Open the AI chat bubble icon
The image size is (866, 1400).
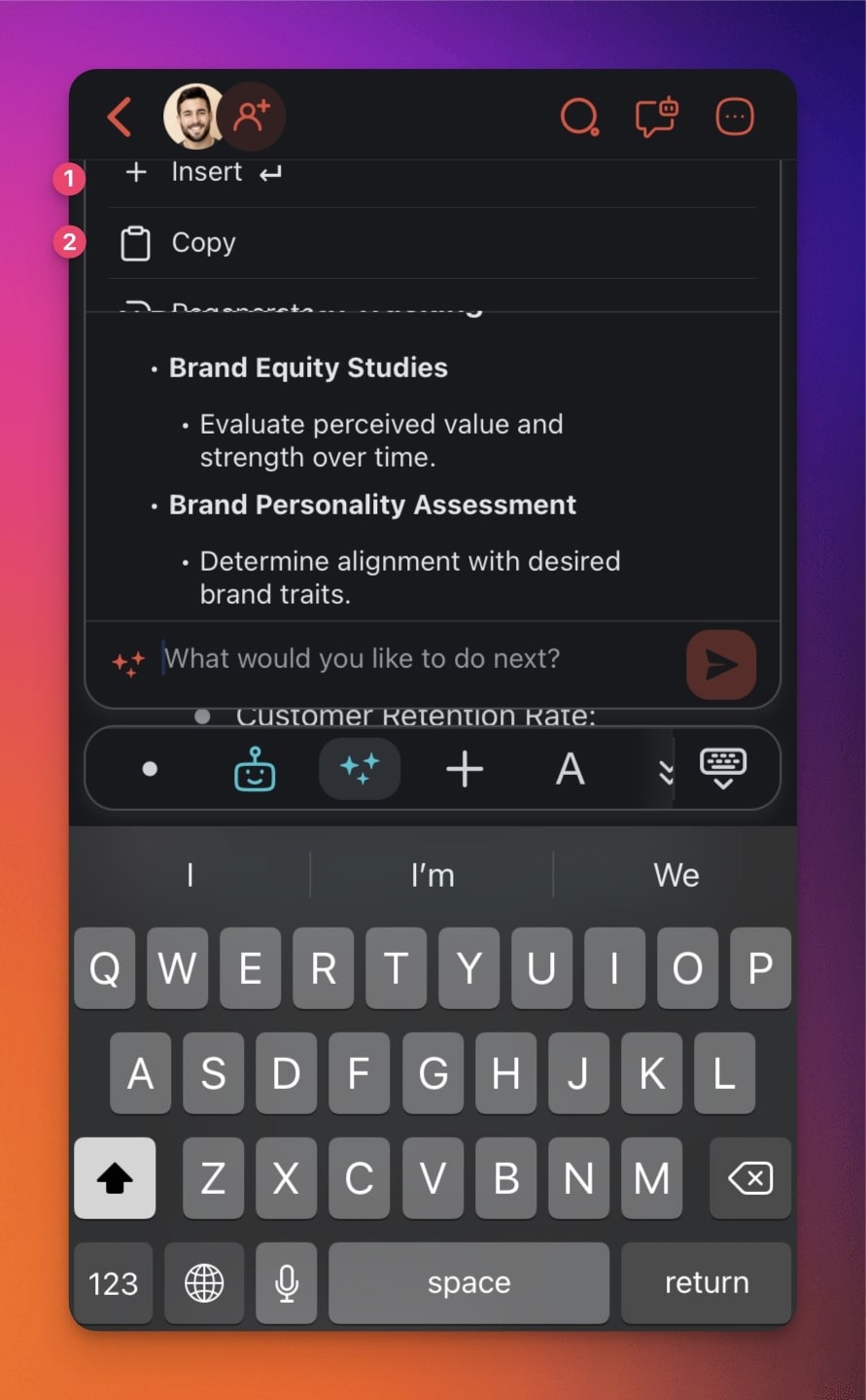tap(656, 118)
